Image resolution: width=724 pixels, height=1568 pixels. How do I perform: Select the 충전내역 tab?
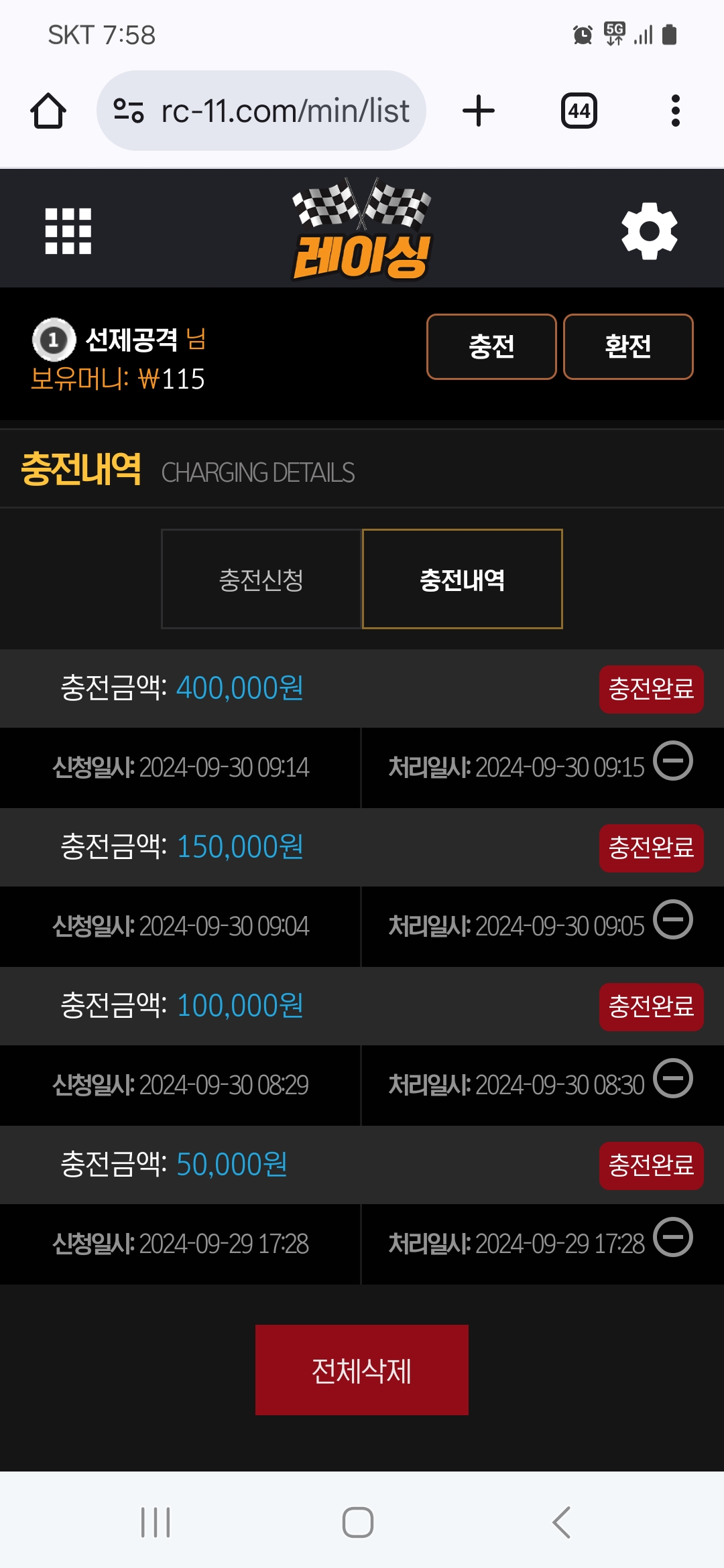pos(463,579)
